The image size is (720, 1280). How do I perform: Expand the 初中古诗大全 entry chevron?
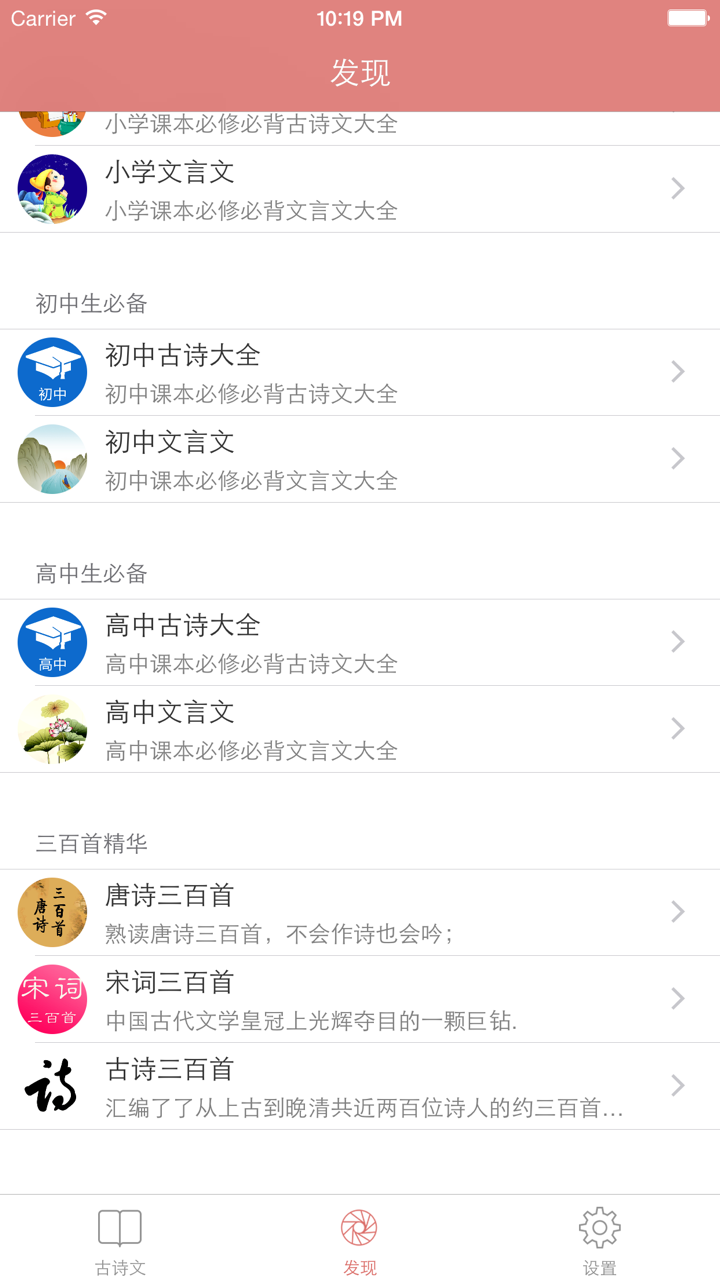[x=678, y=371]
